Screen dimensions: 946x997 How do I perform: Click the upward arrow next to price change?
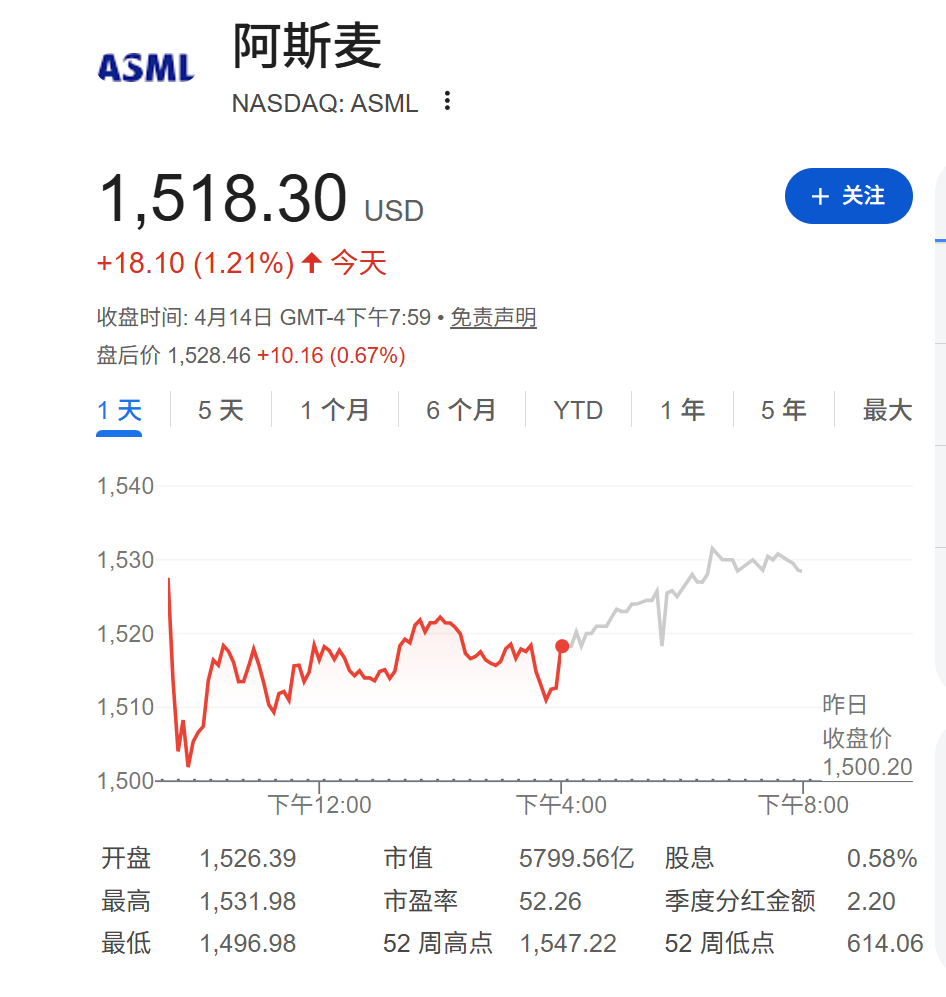(x=310, y=262)
